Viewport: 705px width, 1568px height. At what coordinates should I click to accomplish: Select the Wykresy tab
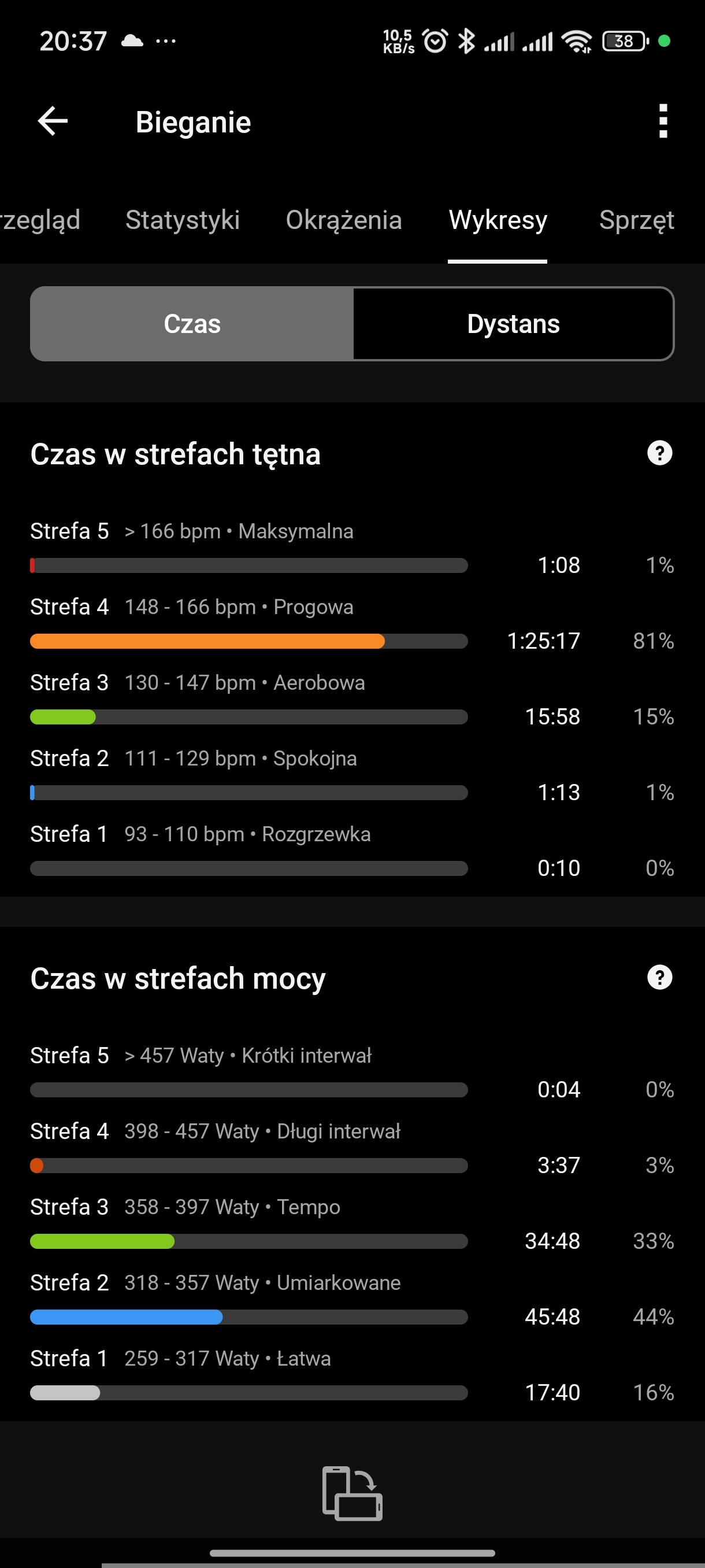click(x=498, y=220)
